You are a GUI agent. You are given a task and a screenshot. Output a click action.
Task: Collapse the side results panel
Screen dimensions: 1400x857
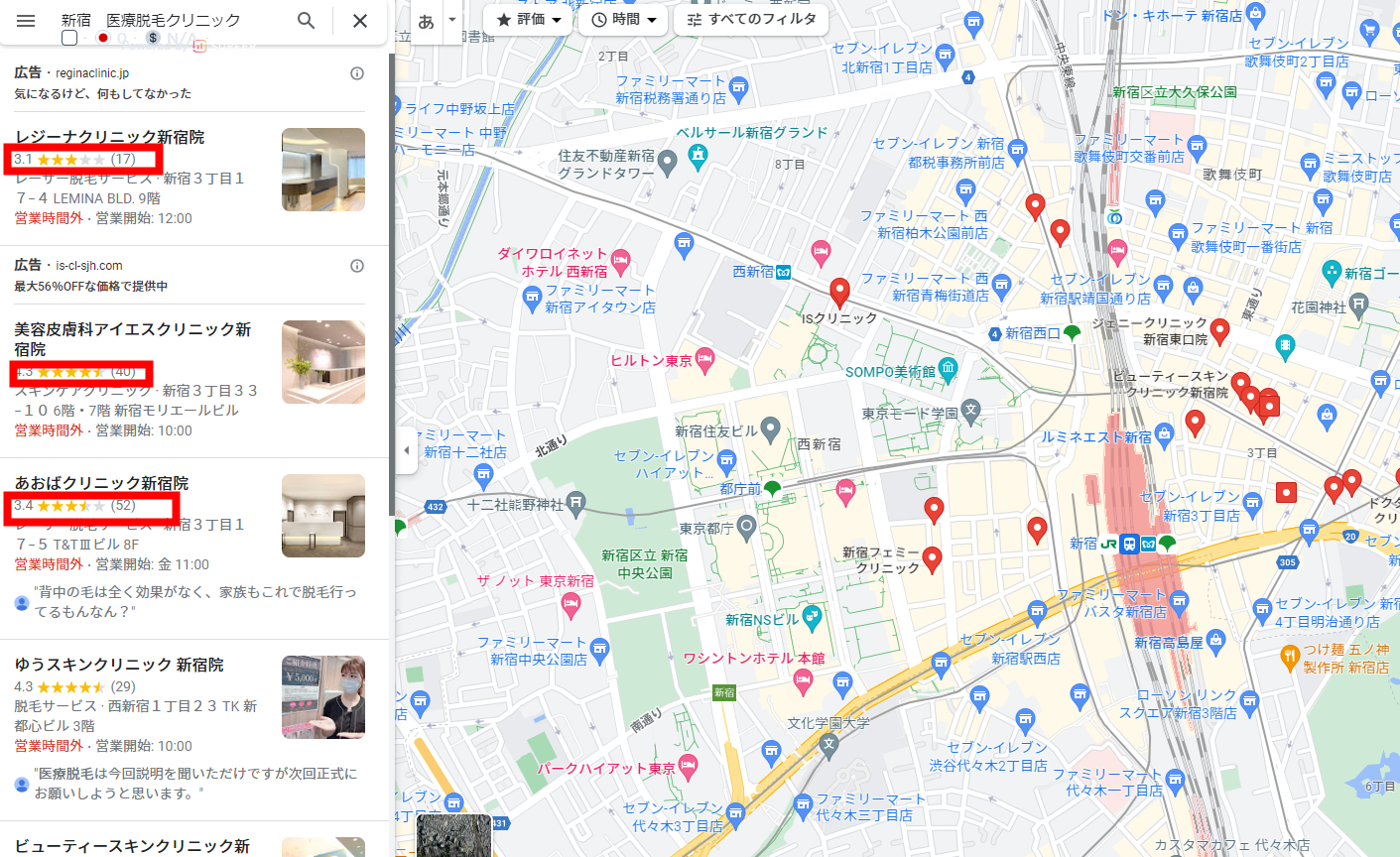click(406, 450)
